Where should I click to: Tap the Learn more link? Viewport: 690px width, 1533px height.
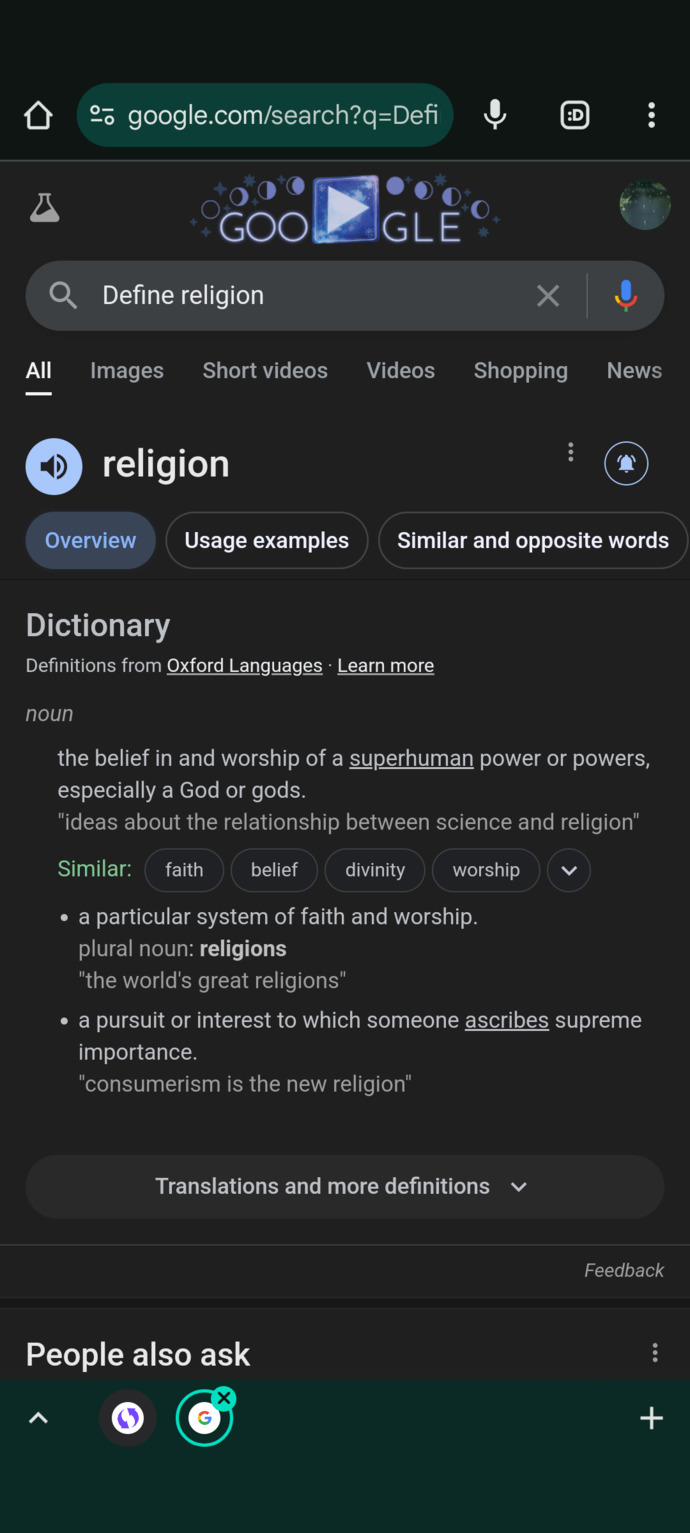(386, 665)
